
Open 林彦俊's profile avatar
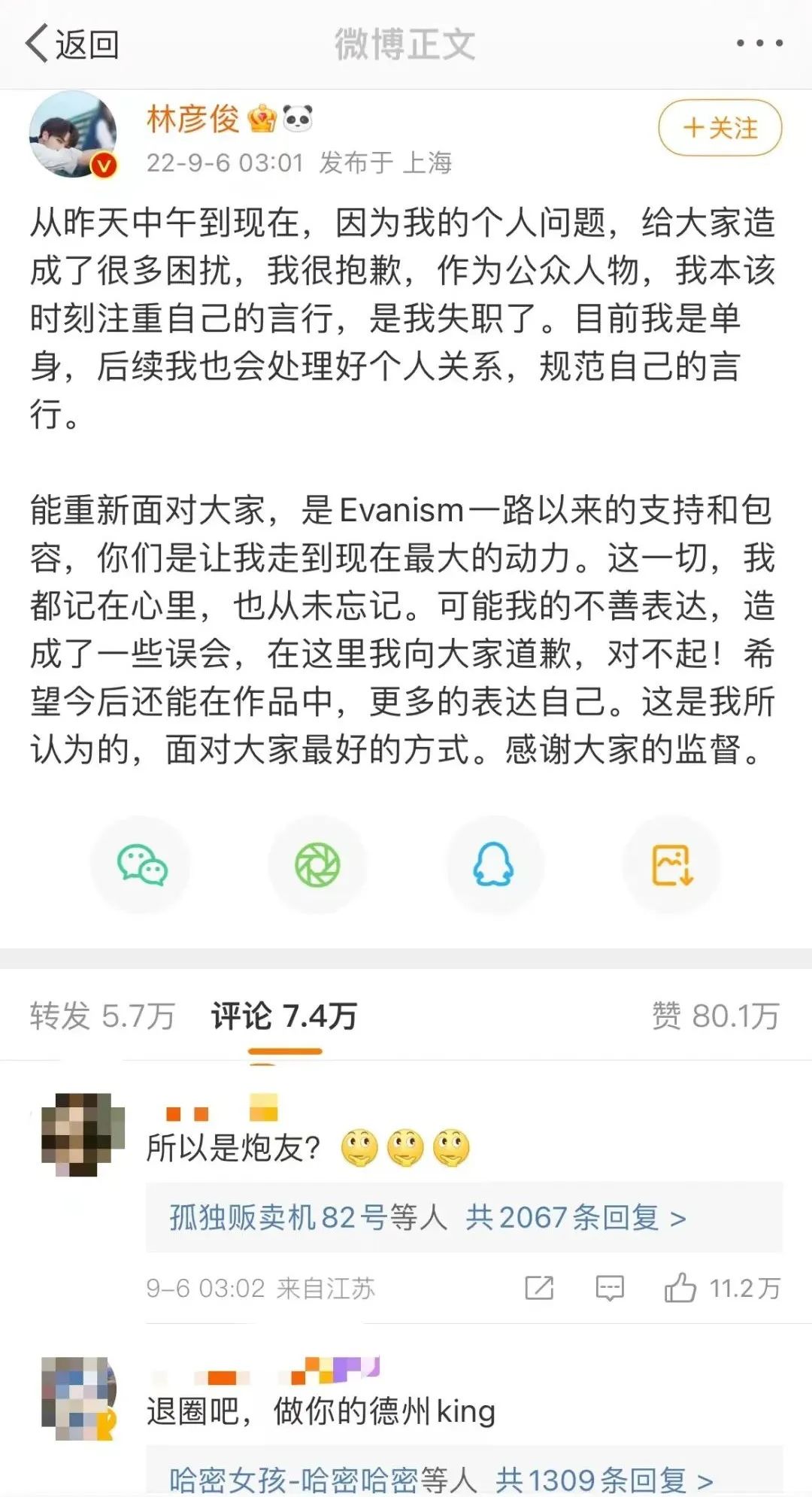pos(73,135)
